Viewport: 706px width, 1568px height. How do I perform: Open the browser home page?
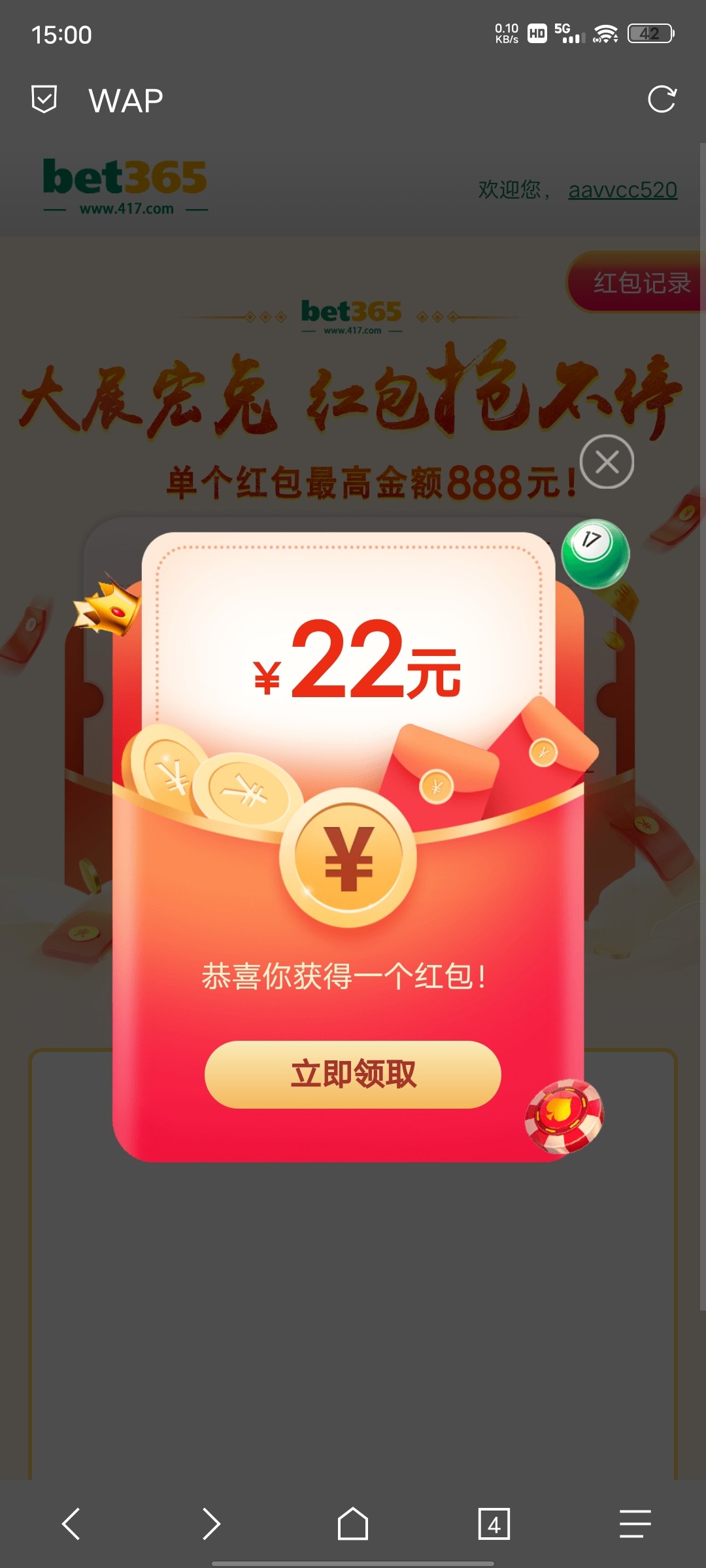[x=353, y=1524]
